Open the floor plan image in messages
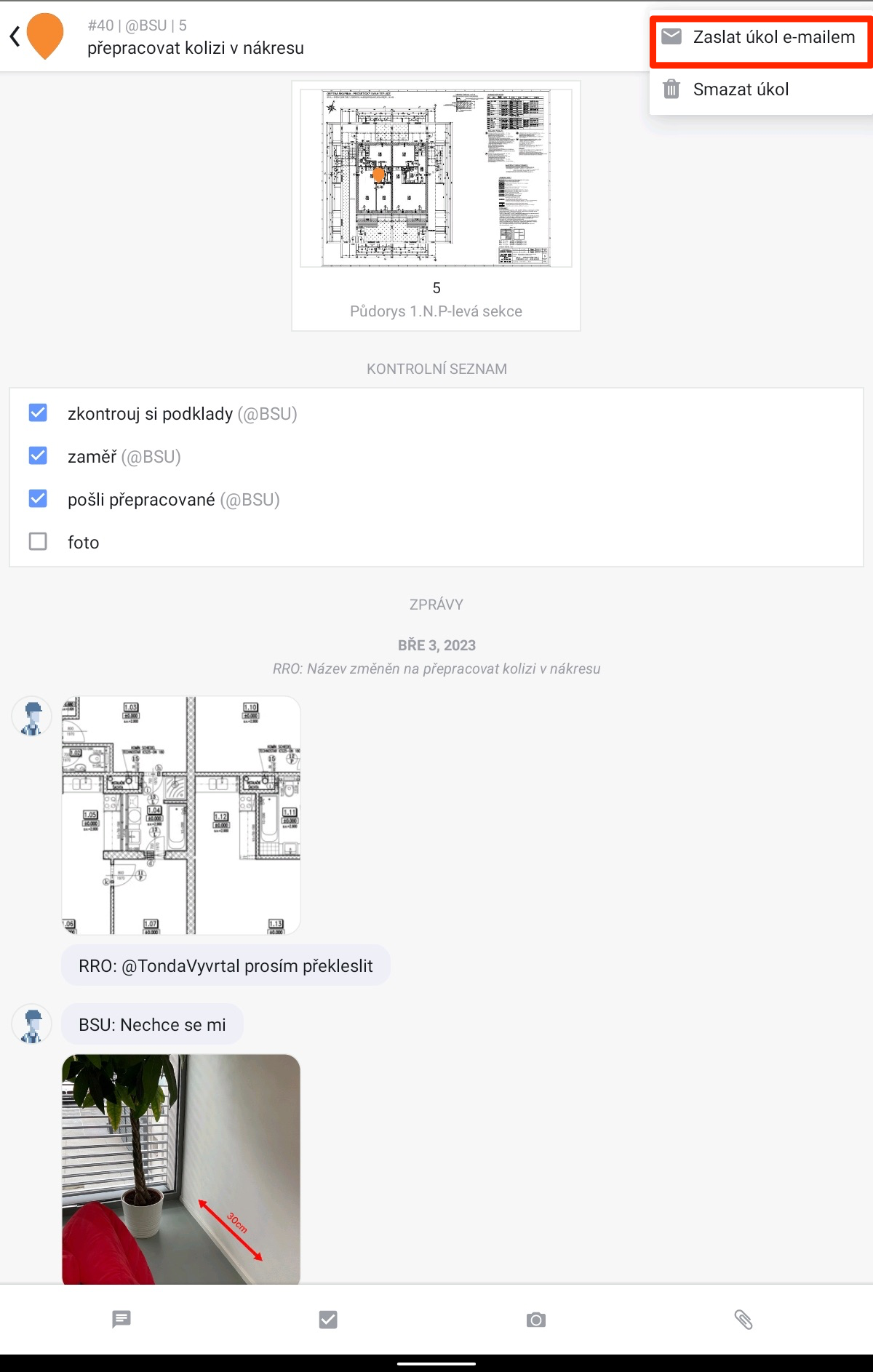The width and height of the screenshot is (873, 1372). [x=181, y=815]
